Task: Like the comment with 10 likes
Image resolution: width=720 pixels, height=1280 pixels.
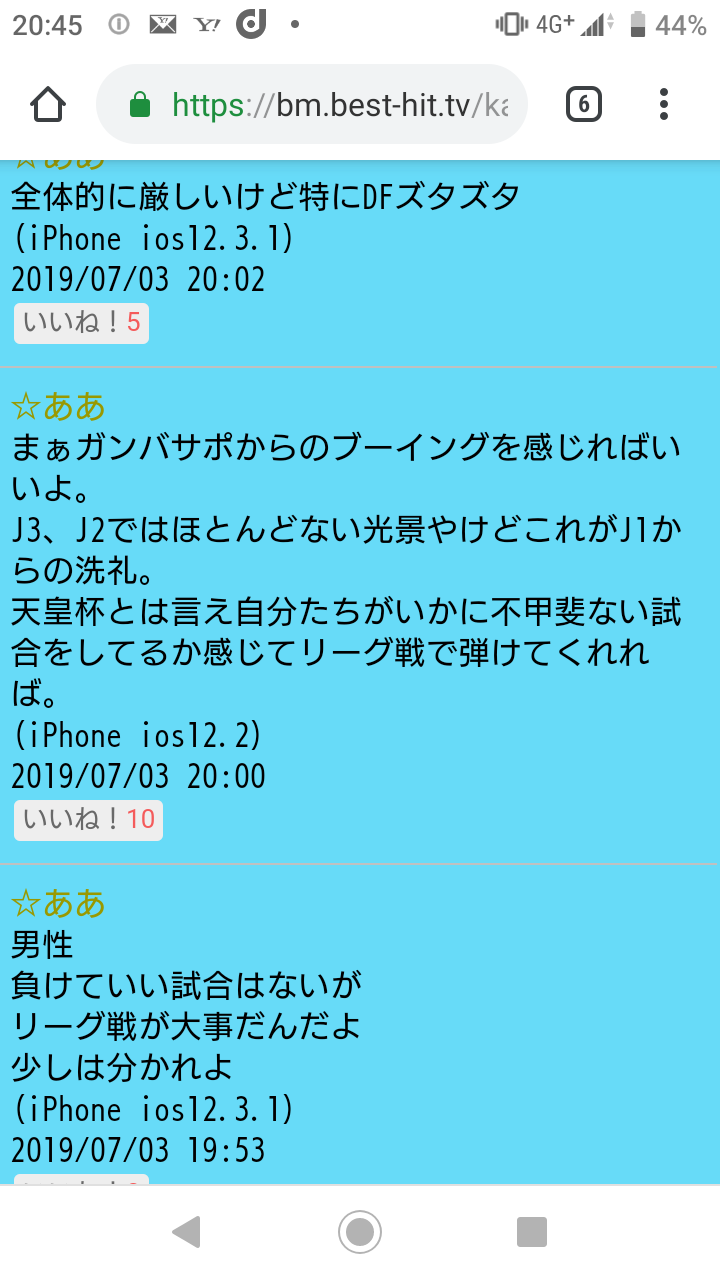Action: tap(88, 820)
